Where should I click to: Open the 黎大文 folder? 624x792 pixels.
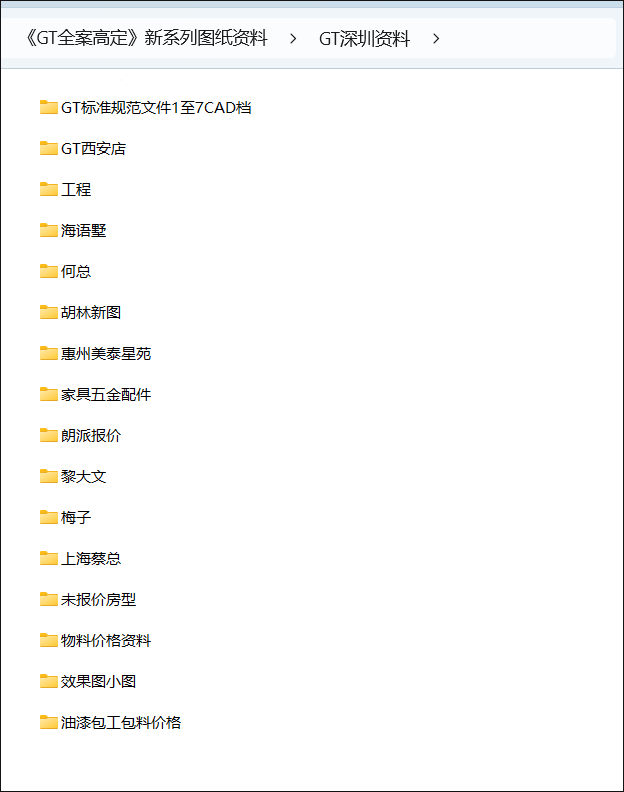point(83,477)
